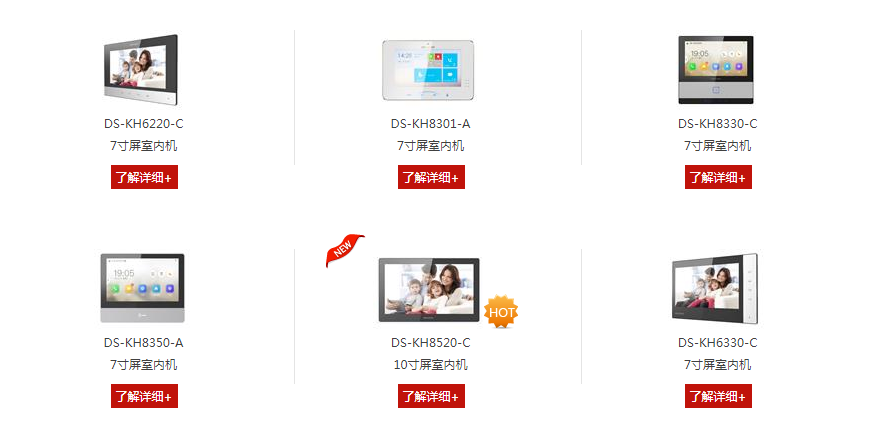
Task: Select 了解详细+ below DS-KH8330-C
Action: tap(718, 178)
